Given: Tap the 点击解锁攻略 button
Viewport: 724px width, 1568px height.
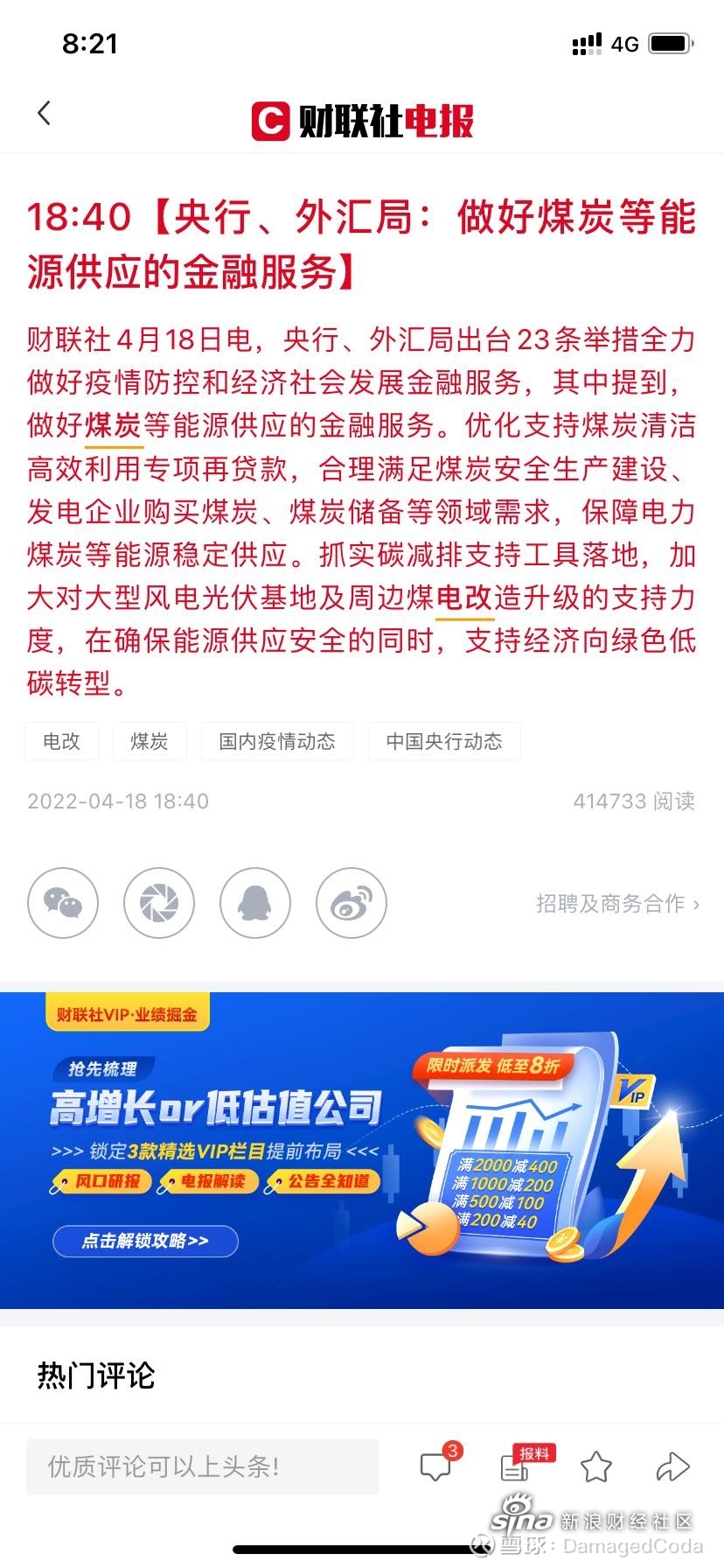Looking at the screenshot, I should (x=146, y=1241).
